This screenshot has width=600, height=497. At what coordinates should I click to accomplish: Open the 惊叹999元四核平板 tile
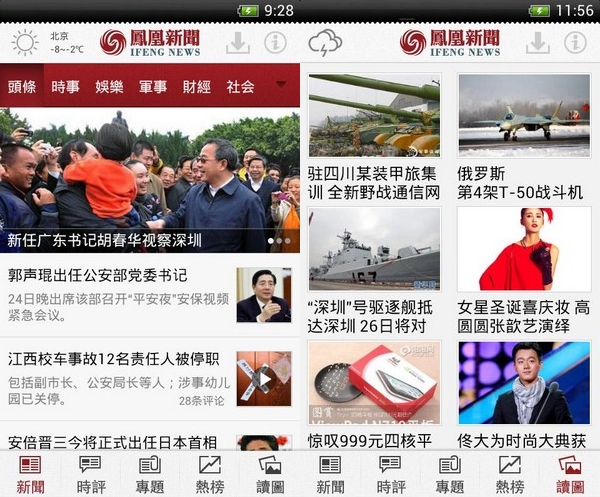[374, 395]
